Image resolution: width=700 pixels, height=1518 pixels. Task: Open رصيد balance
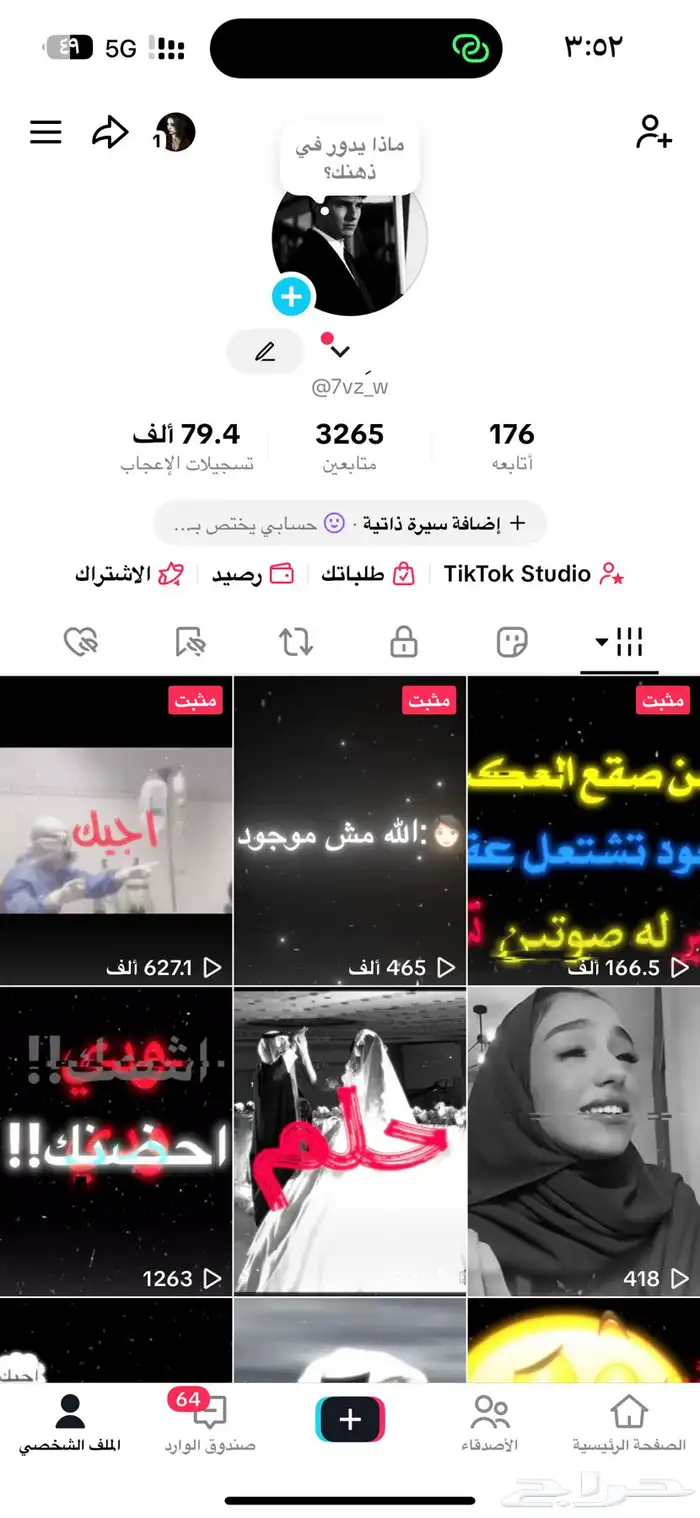(x=253, y=574)
